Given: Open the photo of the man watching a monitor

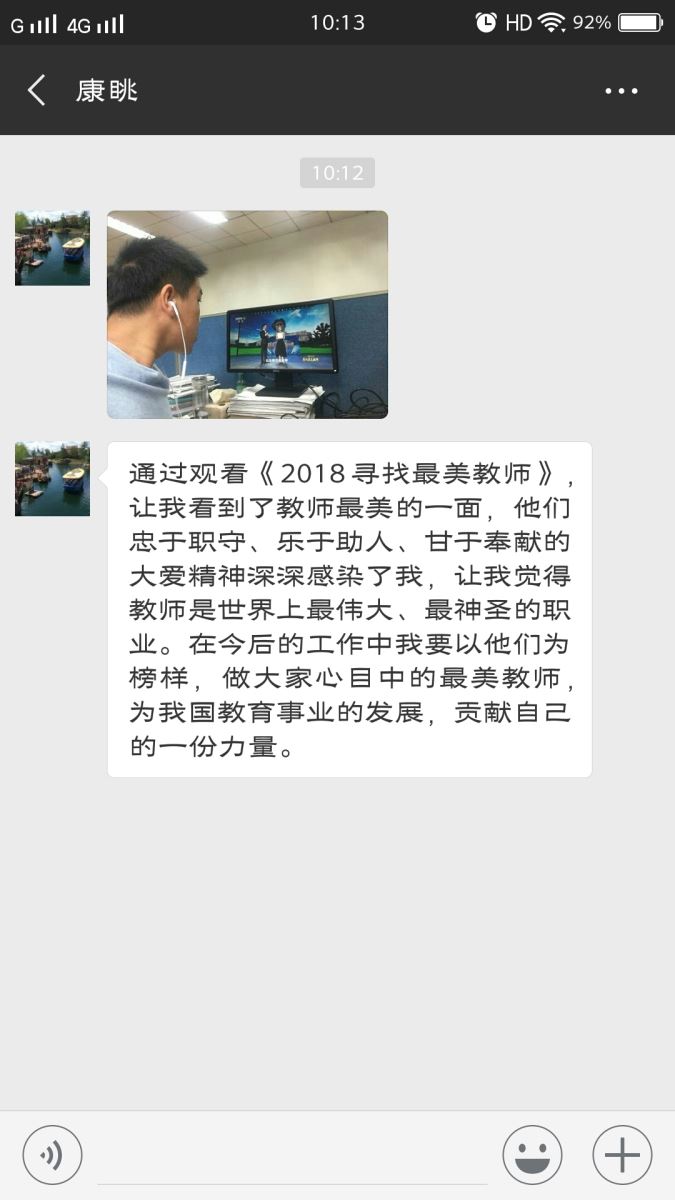Looking at the screenshot, I should [247, 314].
